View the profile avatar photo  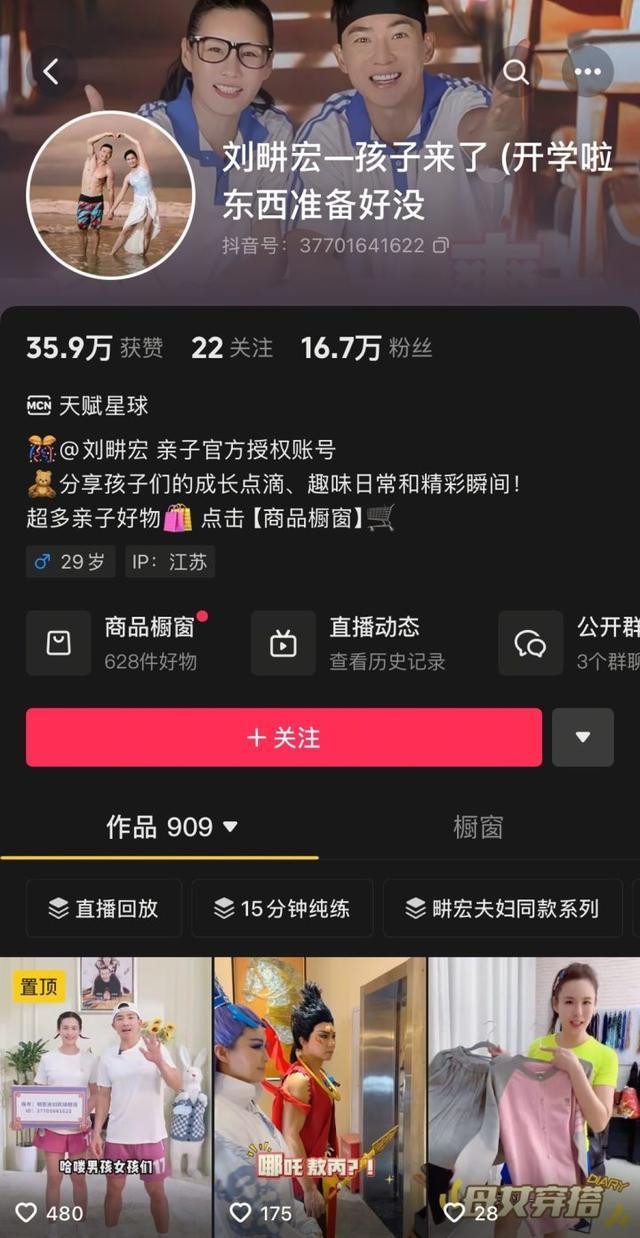pos(110,195)
